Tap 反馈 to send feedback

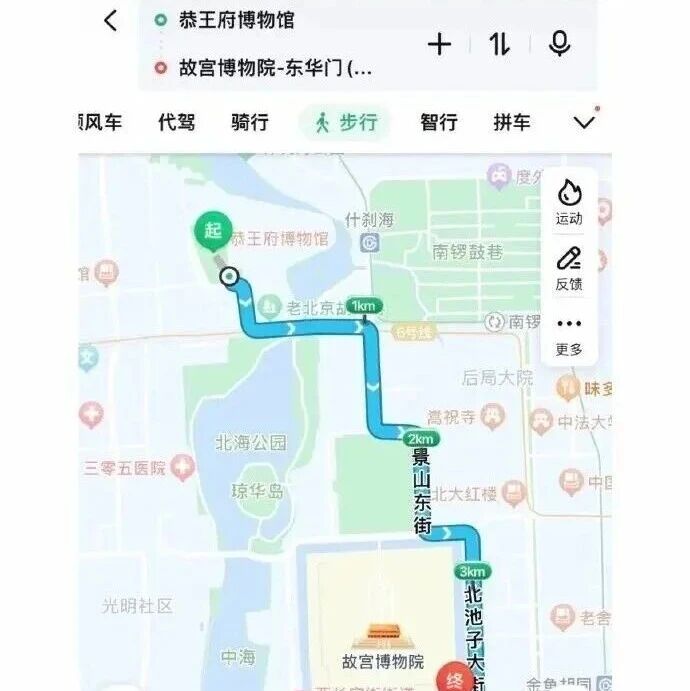tap(569, 268)
